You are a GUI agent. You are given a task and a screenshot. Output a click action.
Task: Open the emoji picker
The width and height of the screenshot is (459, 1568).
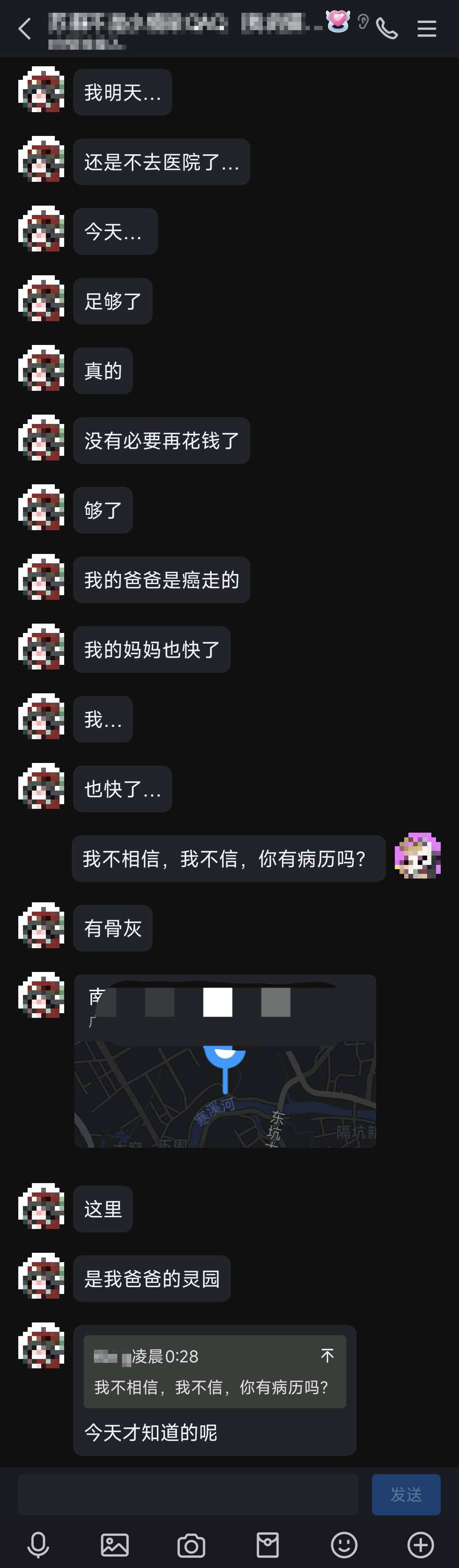point(344,1545)
